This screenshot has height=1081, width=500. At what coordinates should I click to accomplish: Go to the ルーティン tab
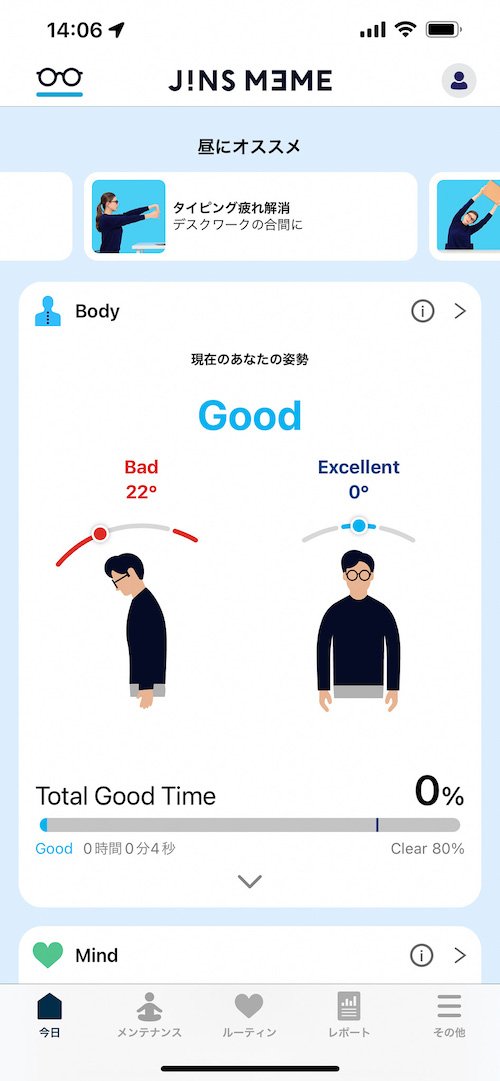pos(249,1016)
